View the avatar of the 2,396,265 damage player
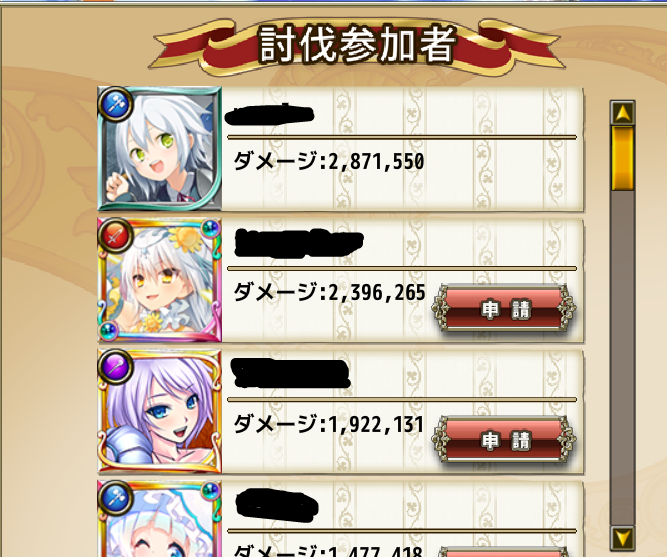667x557 pixels. (160, 279)
